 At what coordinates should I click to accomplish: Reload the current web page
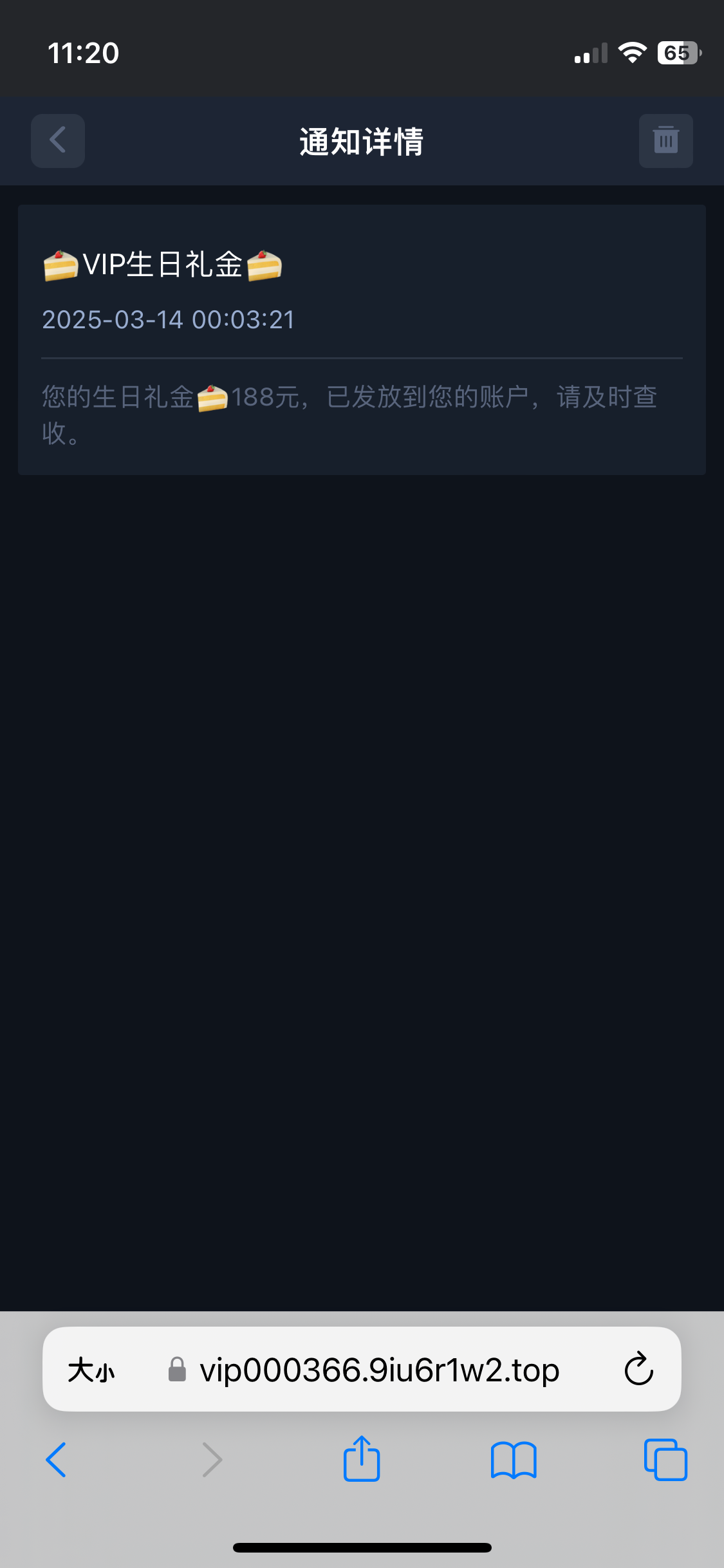click(x=638, y=1368)
